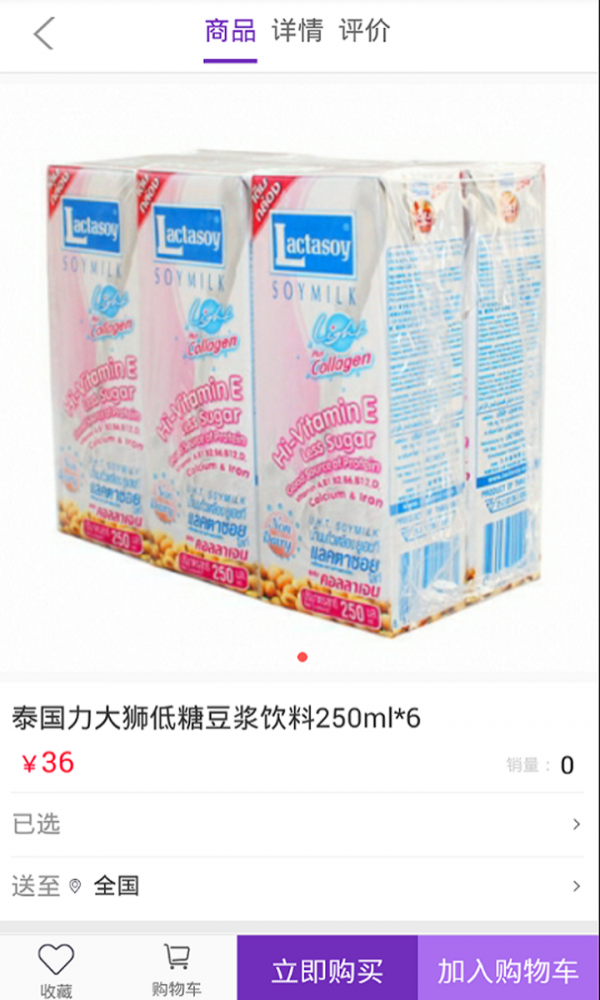Screen dimensions: 600x1000
Task: Switch to the 评价 tab
Action: (364, 31)
